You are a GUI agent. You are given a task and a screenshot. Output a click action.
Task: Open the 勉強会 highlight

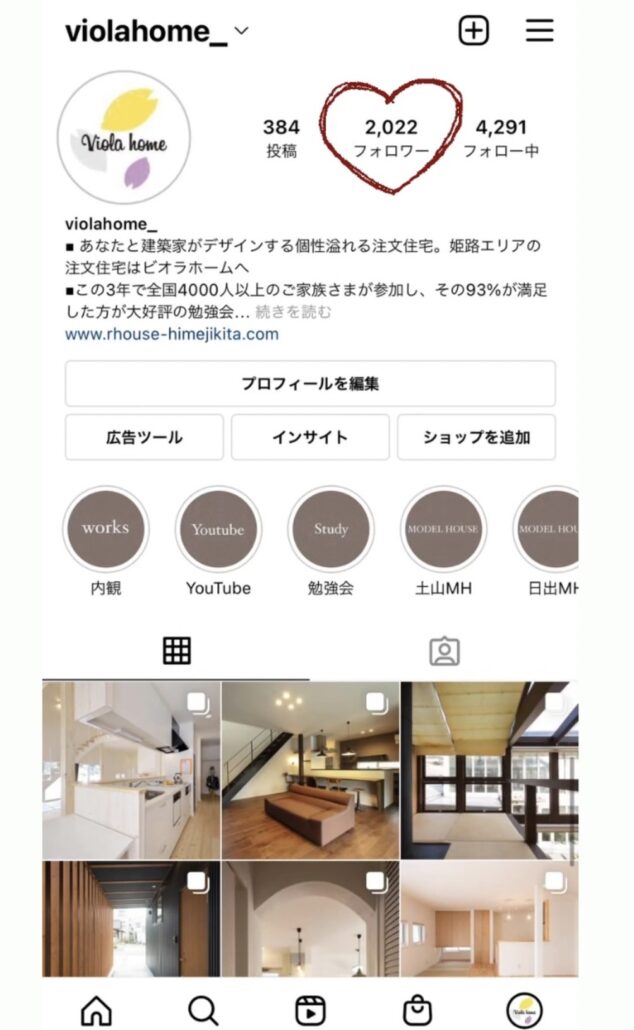point(330,528)
